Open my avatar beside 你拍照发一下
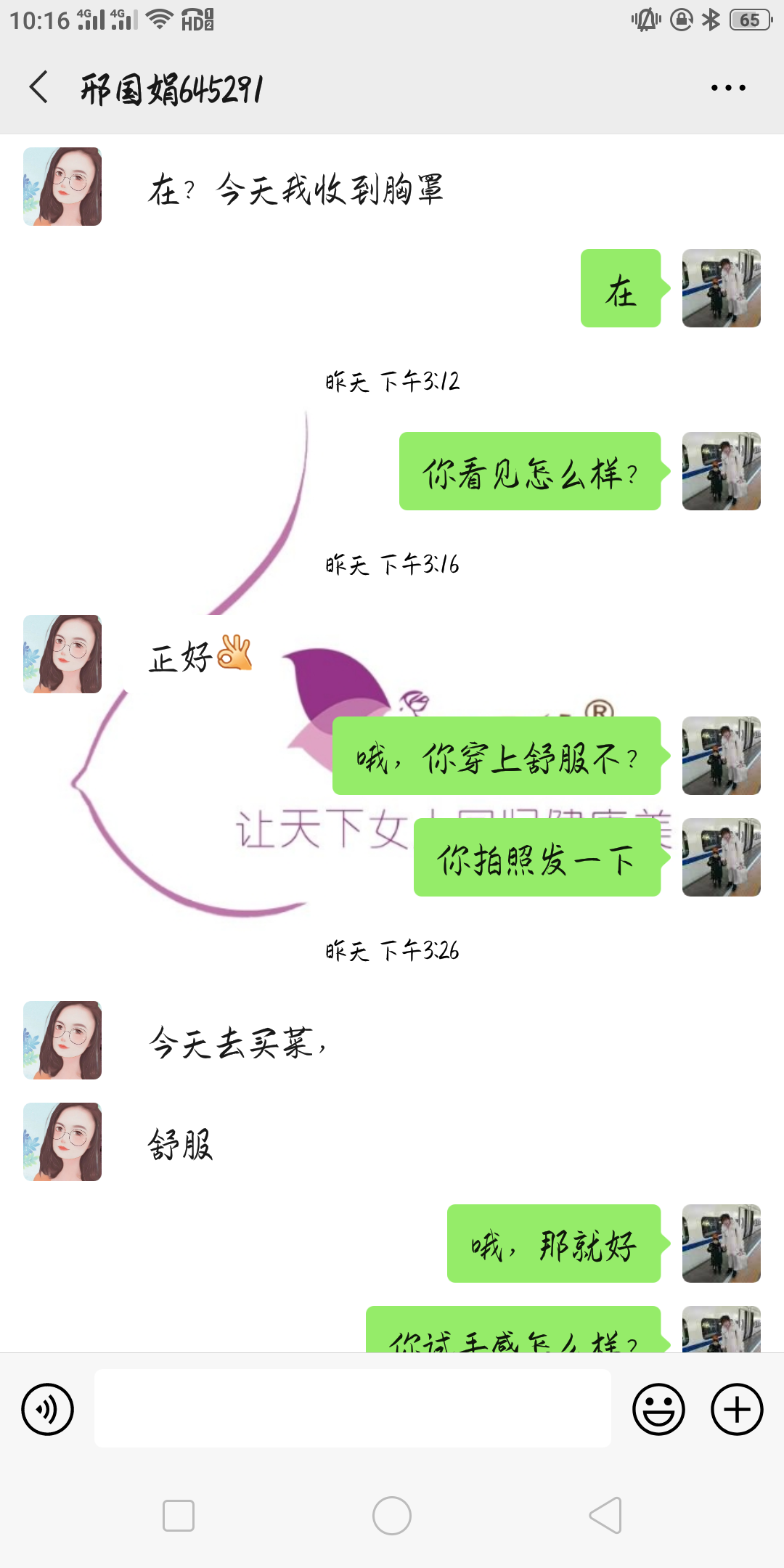Viewport: 784px width, 1568px height. coord(721,857)
